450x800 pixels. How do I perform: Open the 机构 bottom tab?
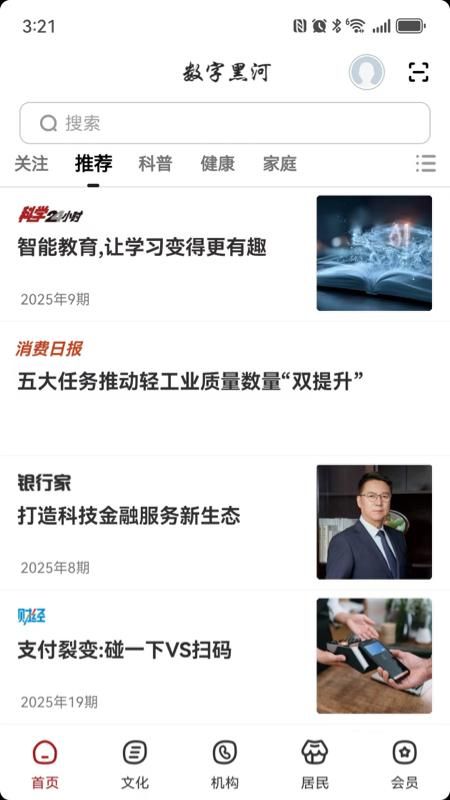pyautogui.click(x=225, y=765)
